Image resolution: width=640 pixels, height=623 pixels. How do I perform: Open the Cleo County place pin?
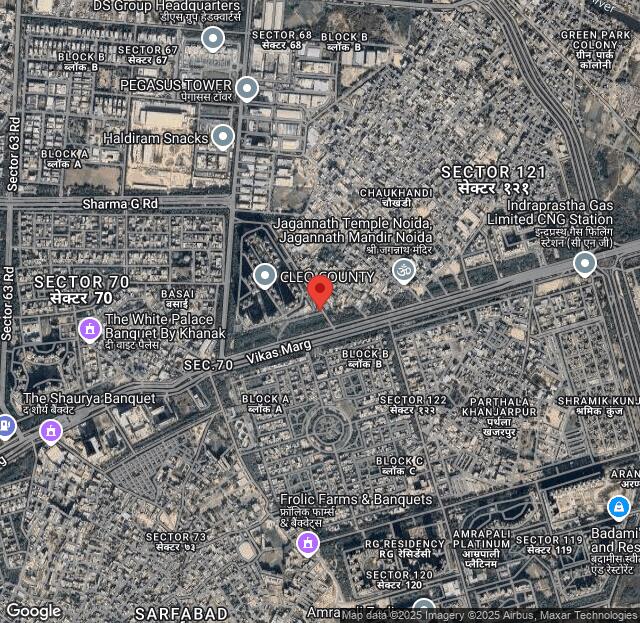pos(265,275)
